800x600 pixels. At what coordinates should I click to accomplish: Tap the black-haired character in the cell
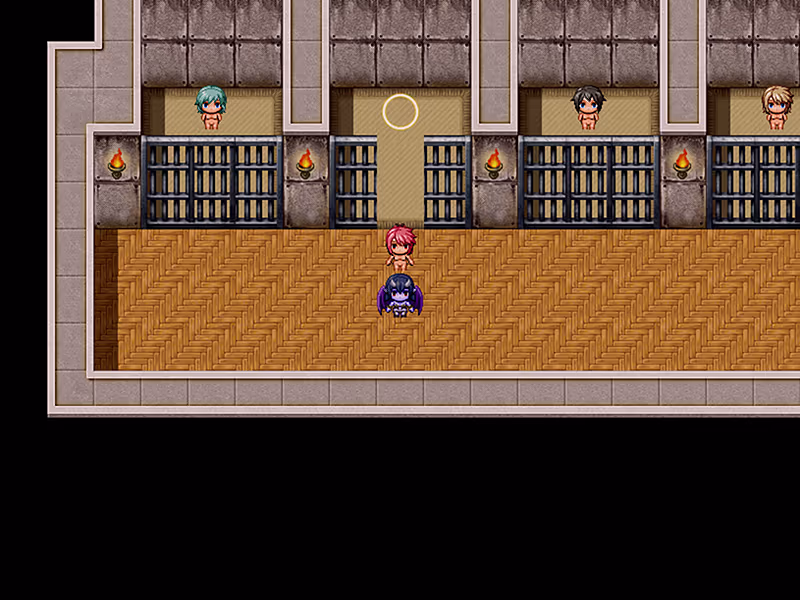click(588, 108)
